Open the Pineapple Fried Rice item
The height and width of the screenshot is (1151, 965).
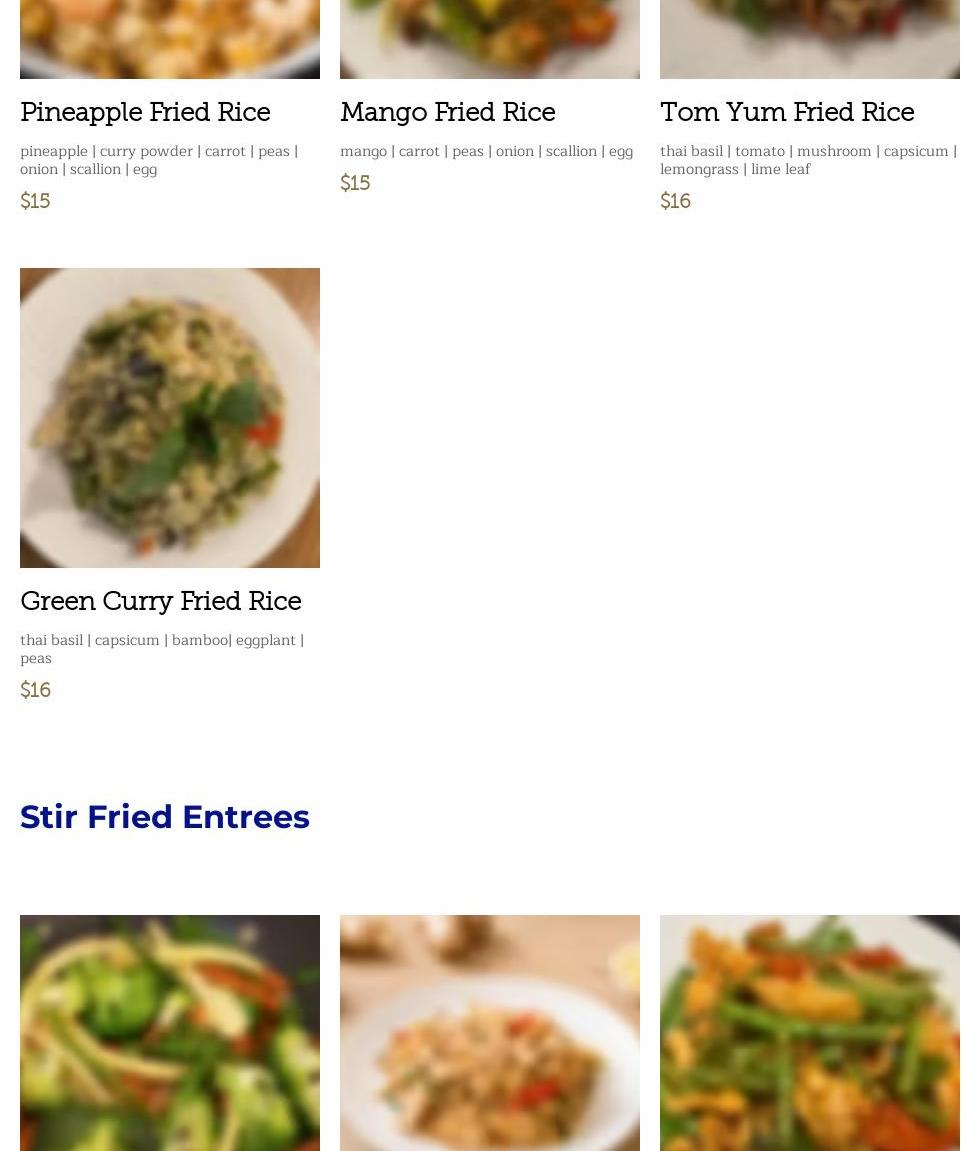tap(145, 113)
